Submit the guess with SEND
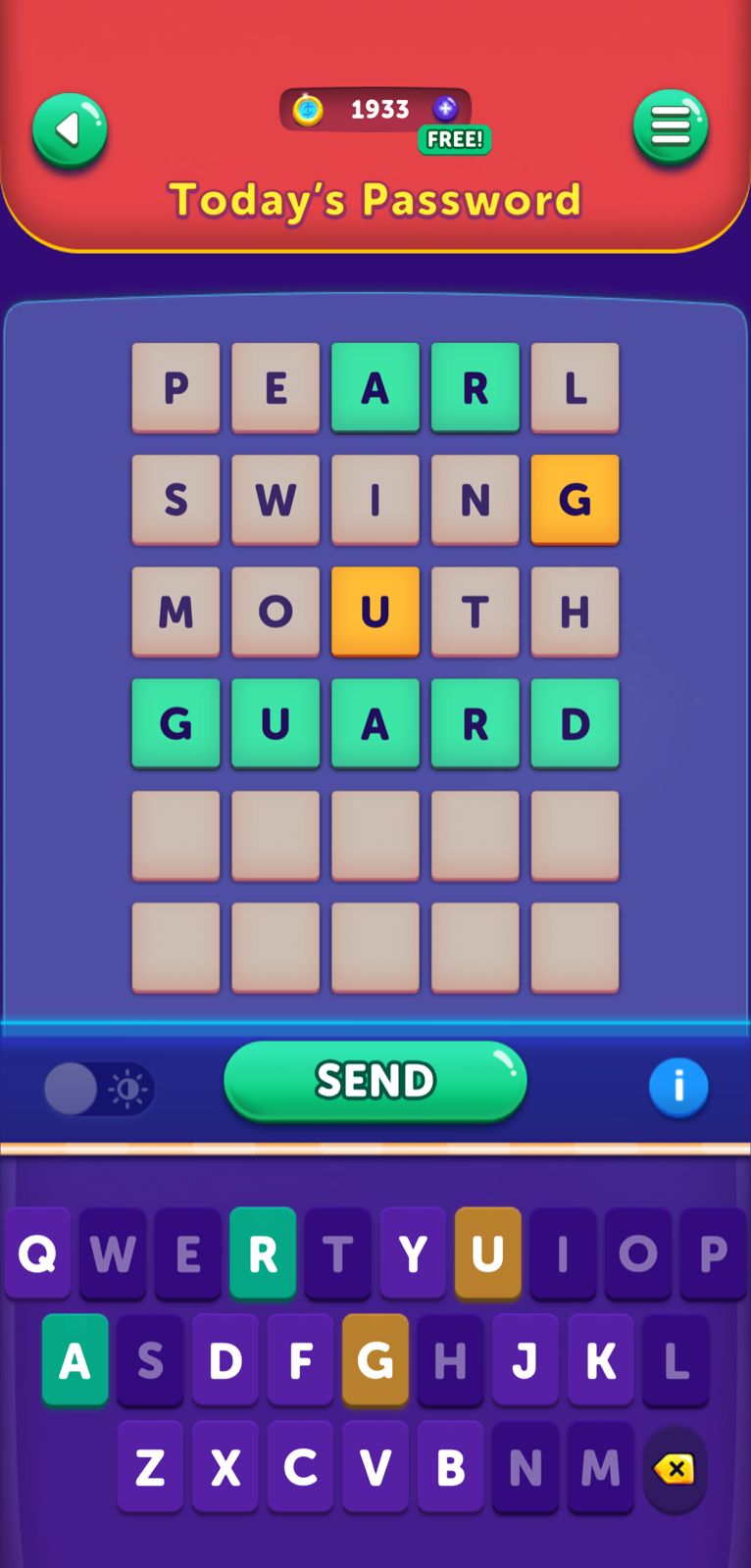Image resolution: width=751 pixels, height=1568 pixels. click(375, 1081)
